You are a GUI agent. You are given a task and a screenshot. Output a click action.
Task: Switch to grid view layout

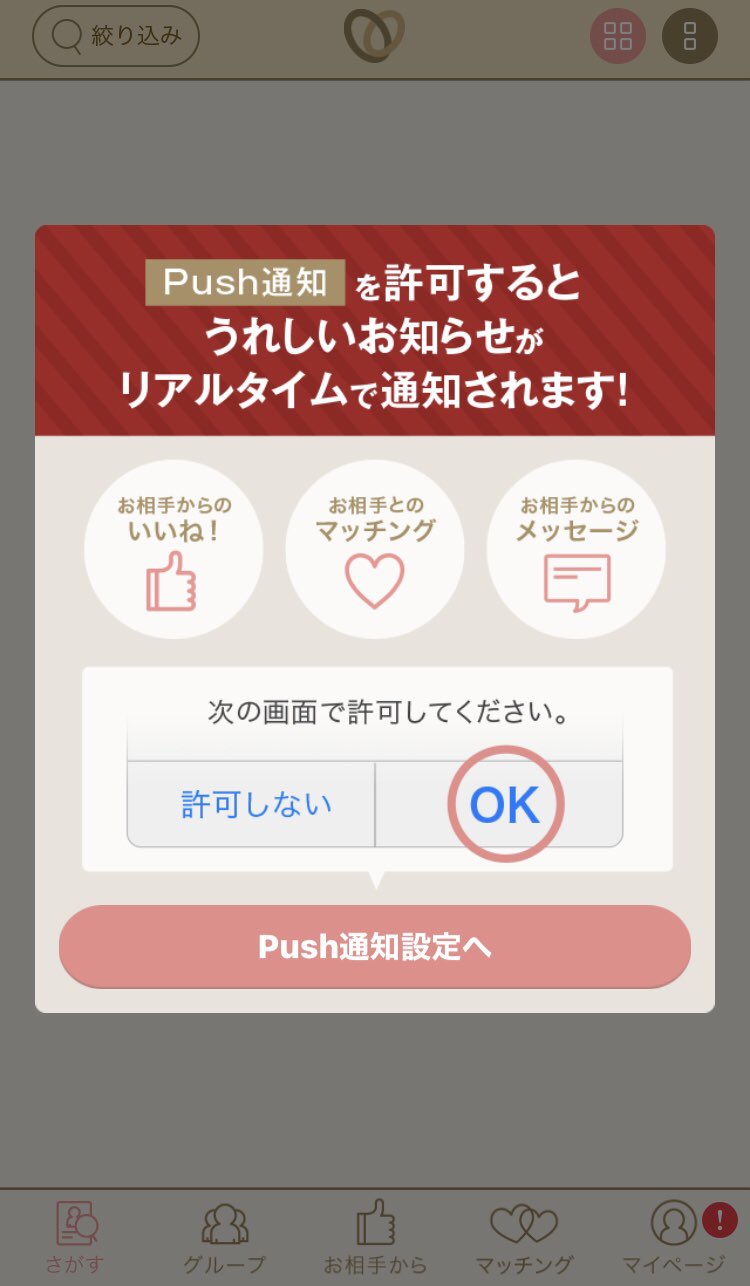[x=617, y=36]
